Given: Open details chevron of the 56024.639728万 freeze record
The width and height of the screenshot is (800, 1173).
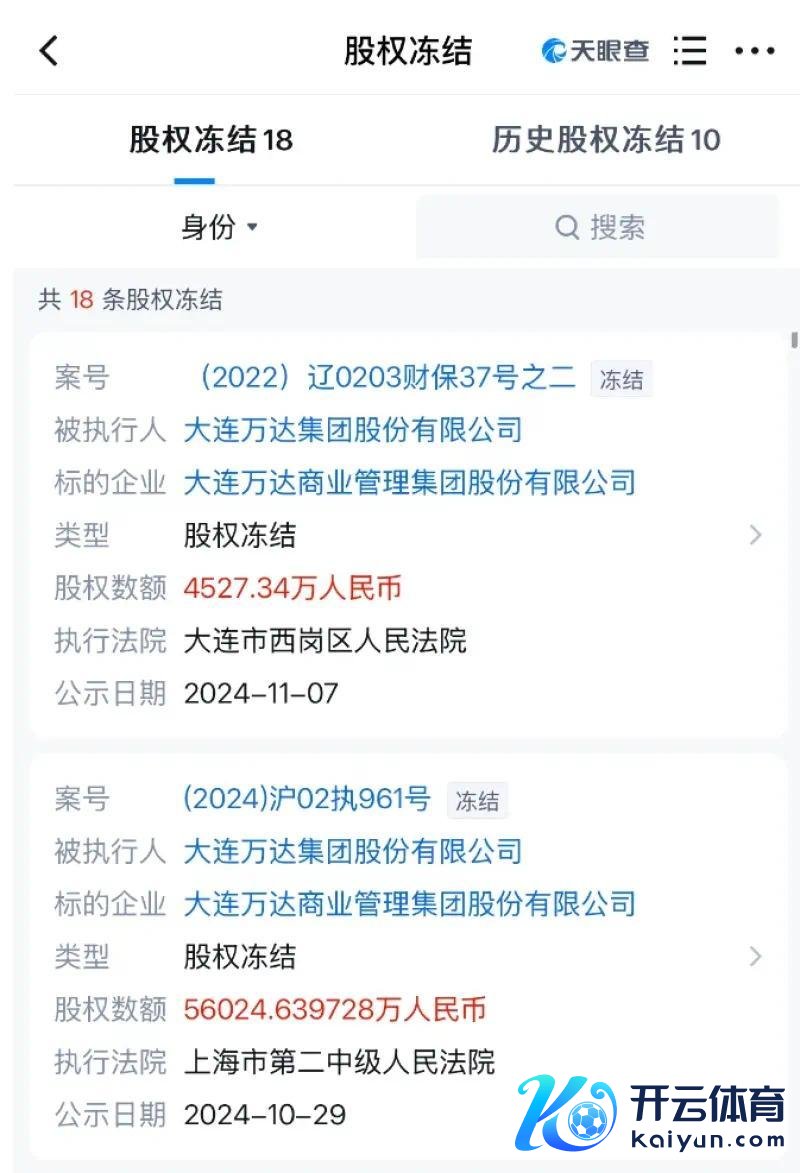Looking at the screenshot, I should (755, 957).
